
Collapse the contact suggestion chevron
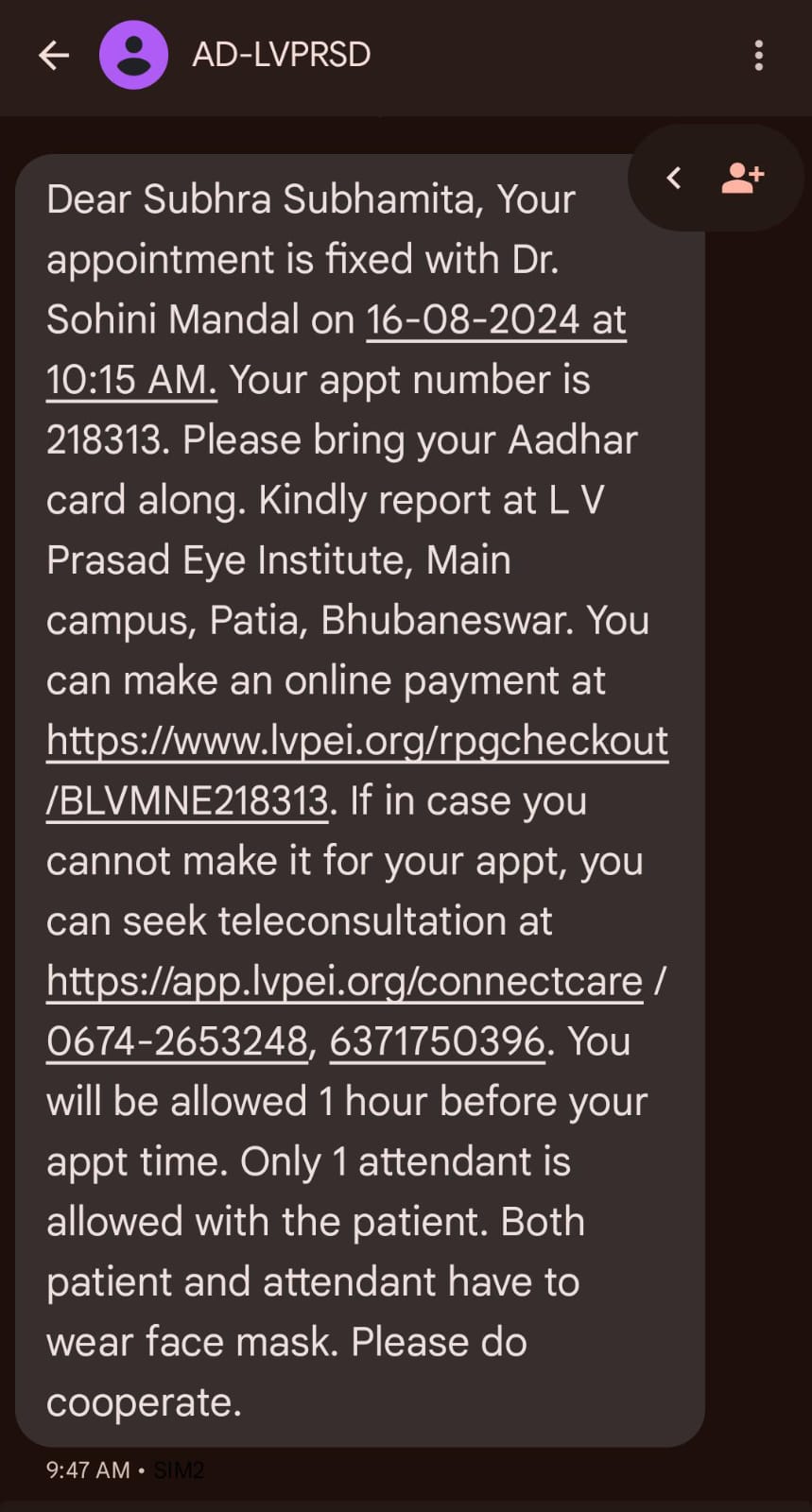(674, 178)
